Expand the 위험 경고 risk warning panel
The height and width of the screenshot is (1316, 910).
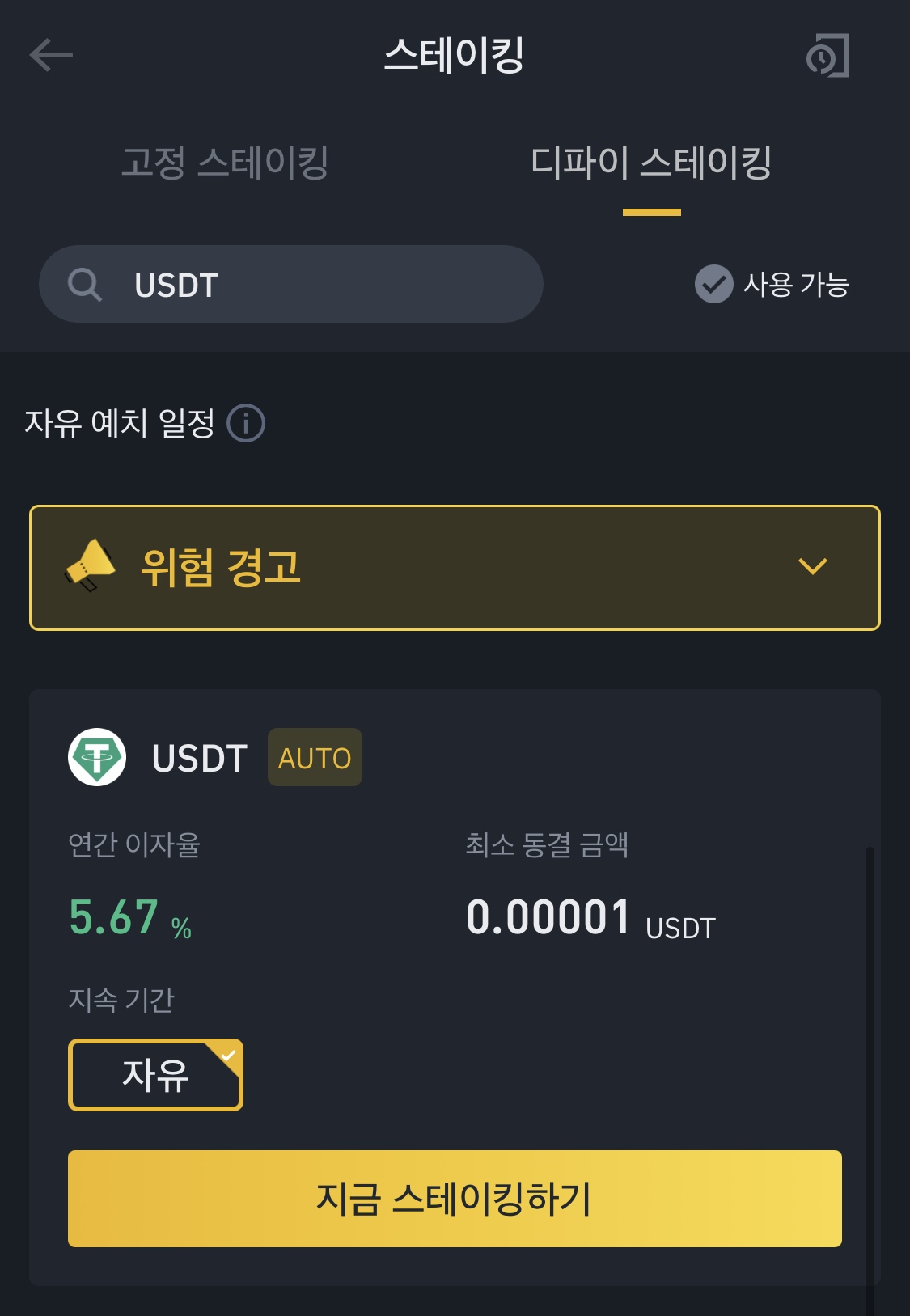point(453,567)
